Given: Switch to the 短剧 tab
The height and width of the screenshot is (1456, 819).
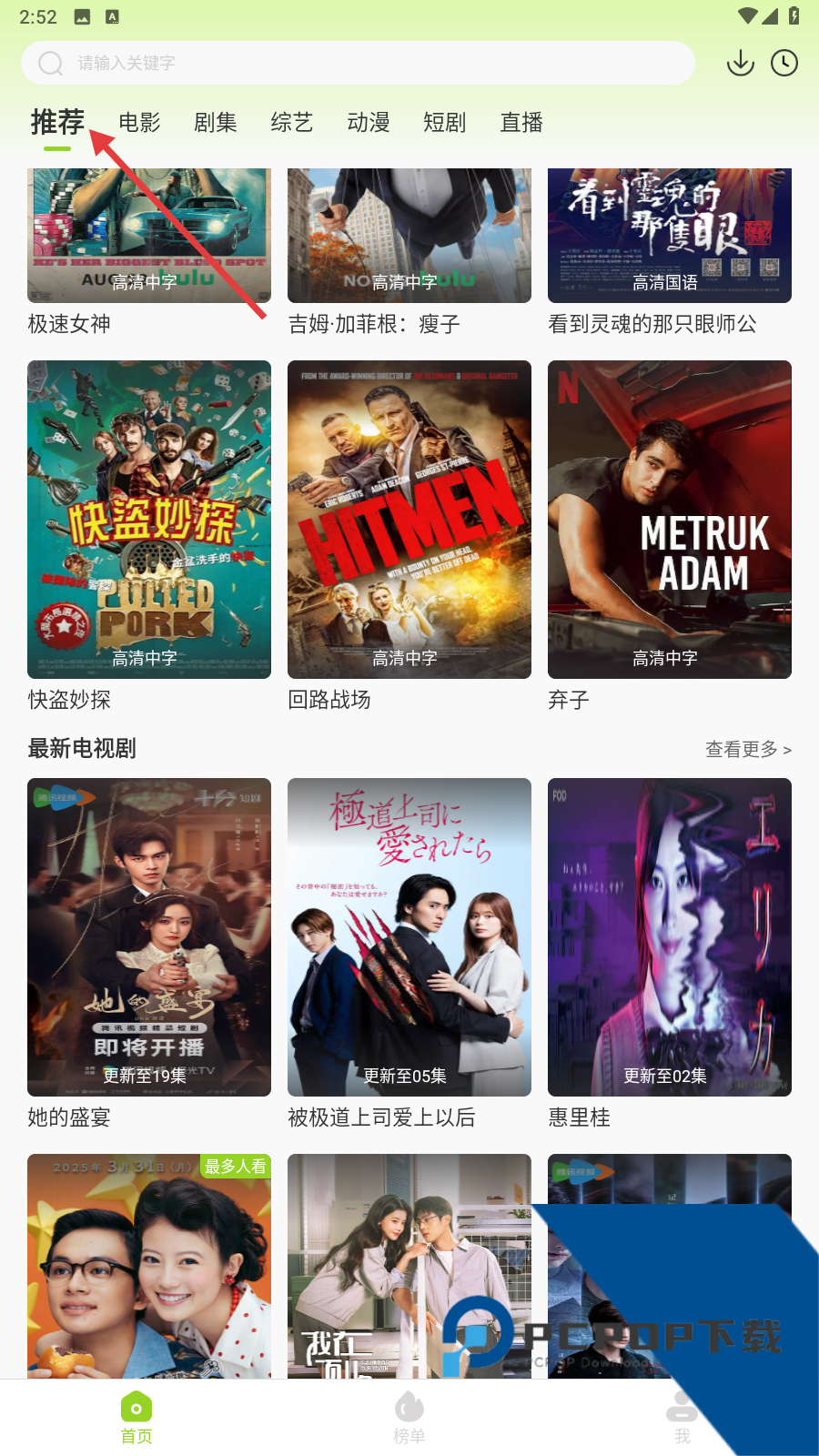Looking at the screenshot, I should [x=445, y=123].
